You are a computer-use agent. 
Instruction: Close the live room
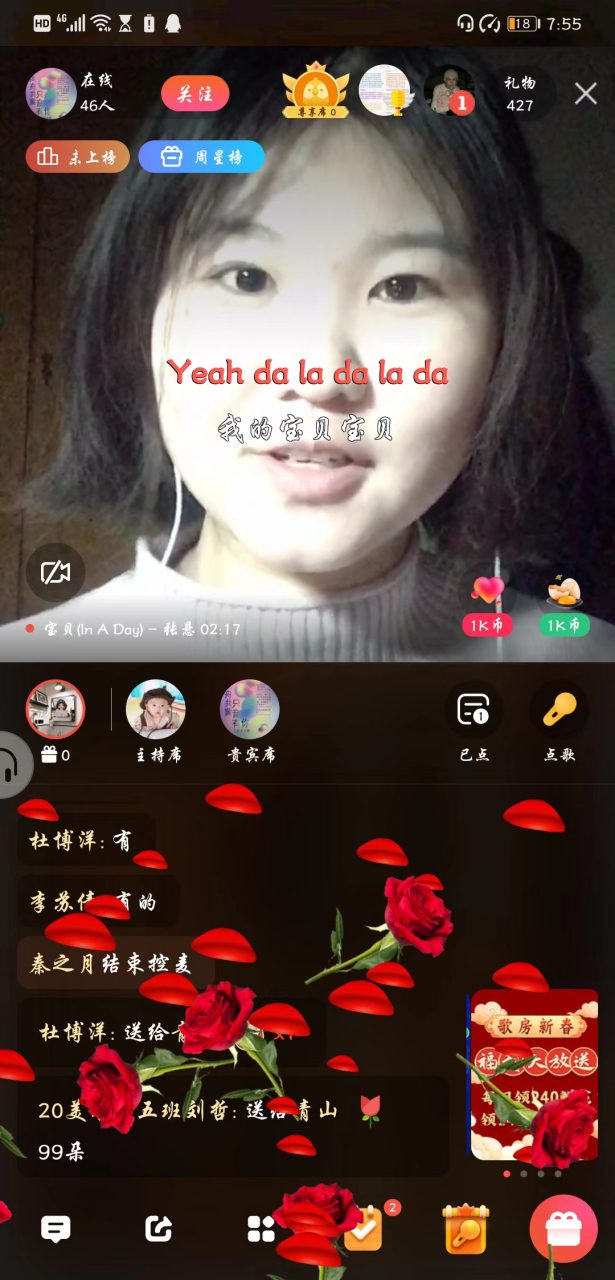tap(585, 94)
